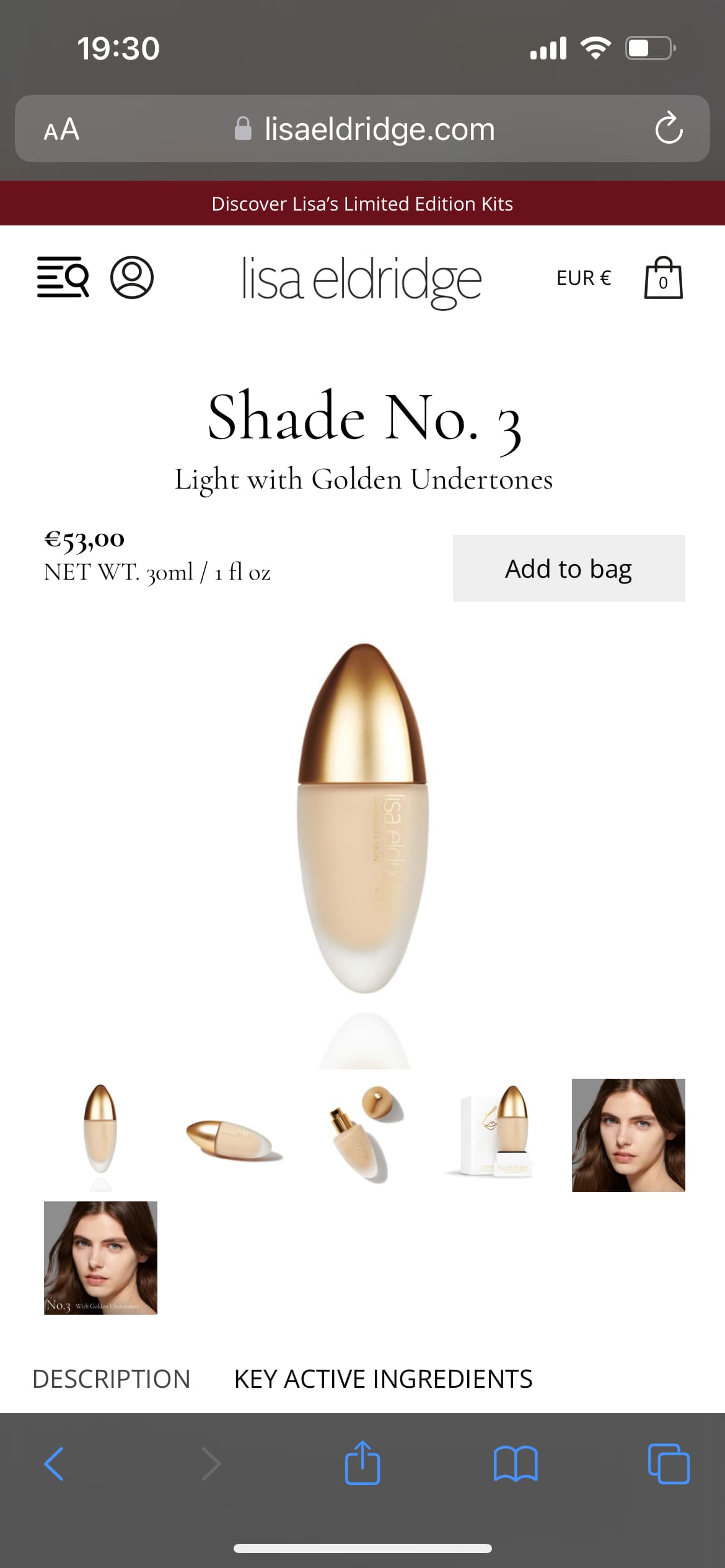The width and height of the screenshot is (725, 1568).
Task: Open the shopping bag
Action: click(664, 277)
